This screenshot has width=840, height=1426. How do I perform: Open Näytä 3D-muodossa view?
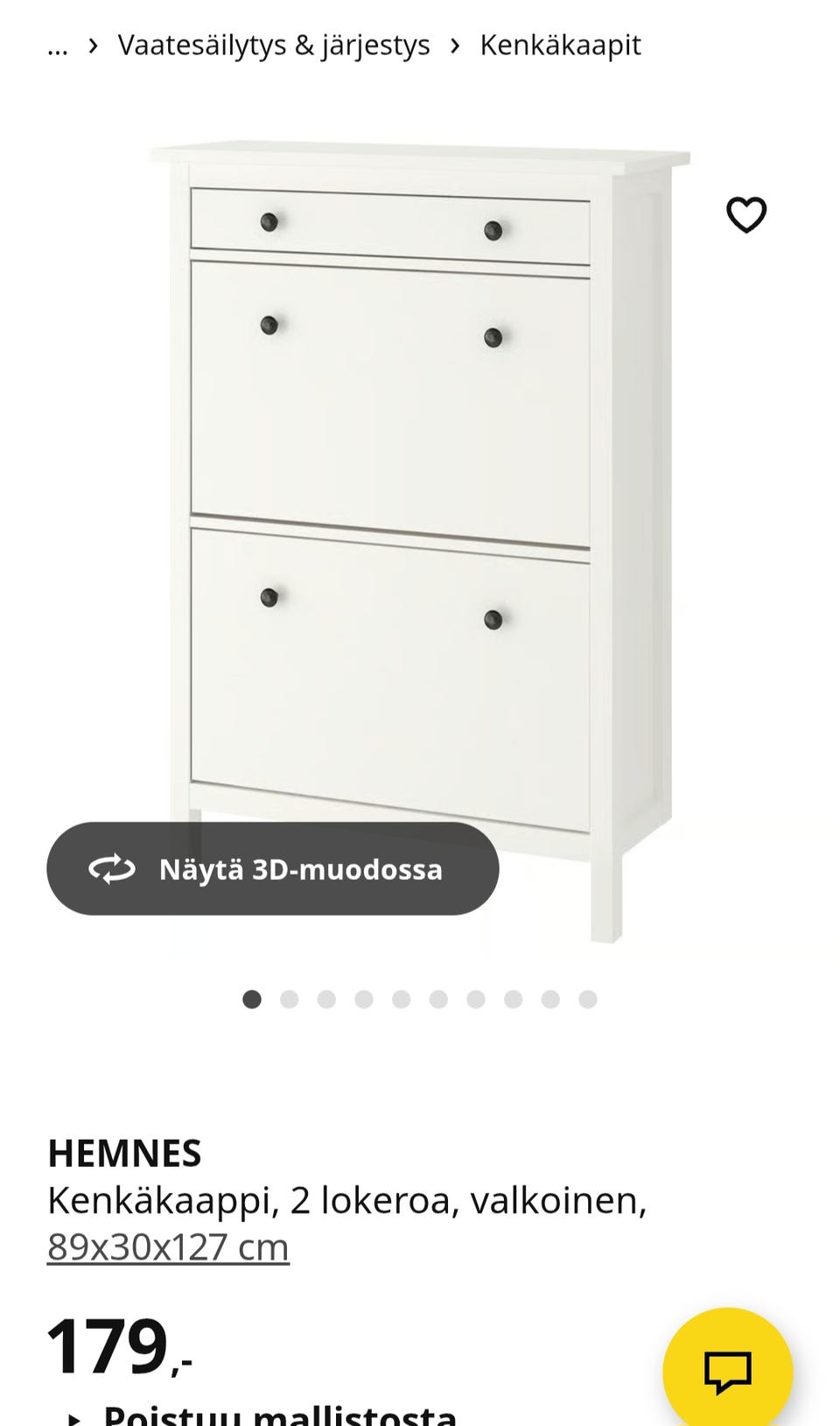click(272, 868)
